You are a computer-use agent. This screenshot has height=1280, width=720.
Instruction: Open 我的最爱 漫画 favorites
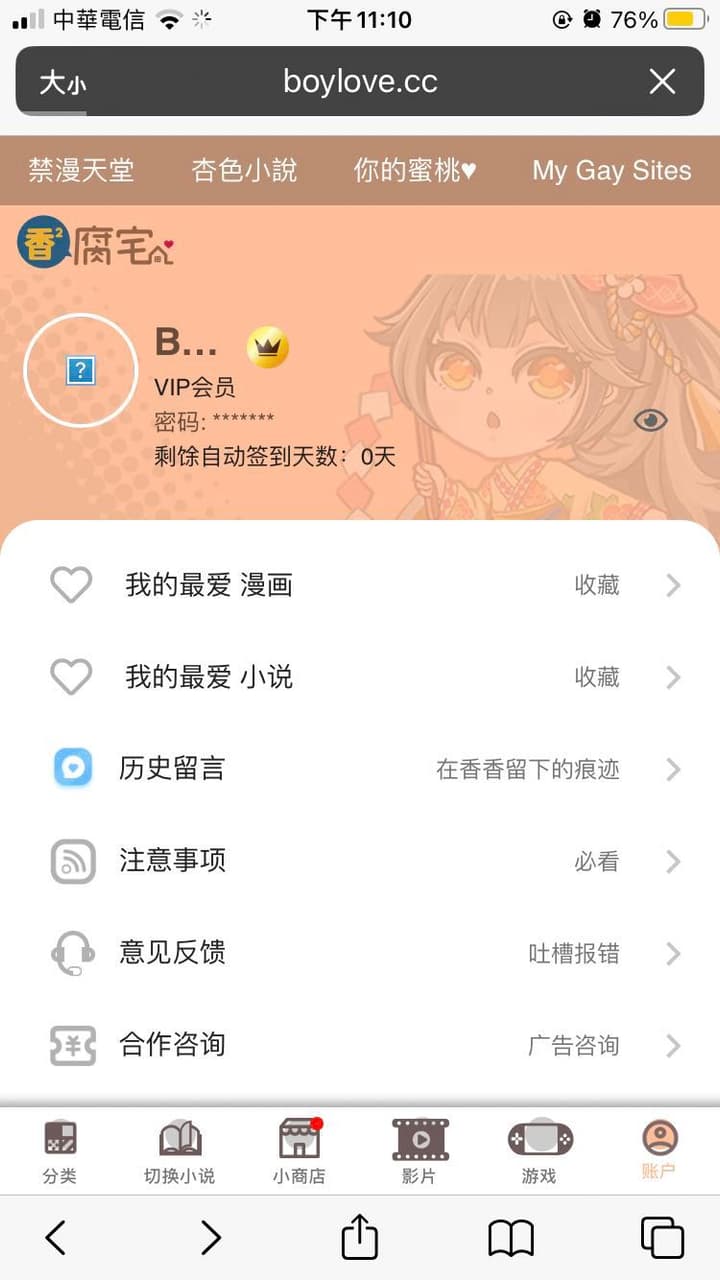(x=360, y=585)
